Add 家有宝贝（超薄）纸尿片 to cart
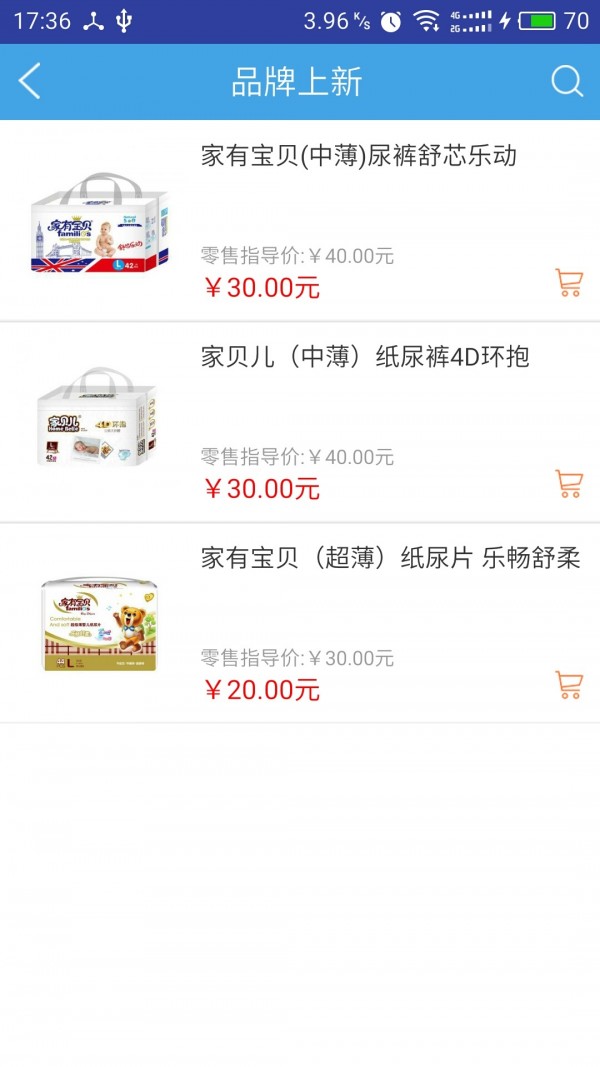Image resolution: width=600 pixels, height=1067 pixels. pos(569,685)
